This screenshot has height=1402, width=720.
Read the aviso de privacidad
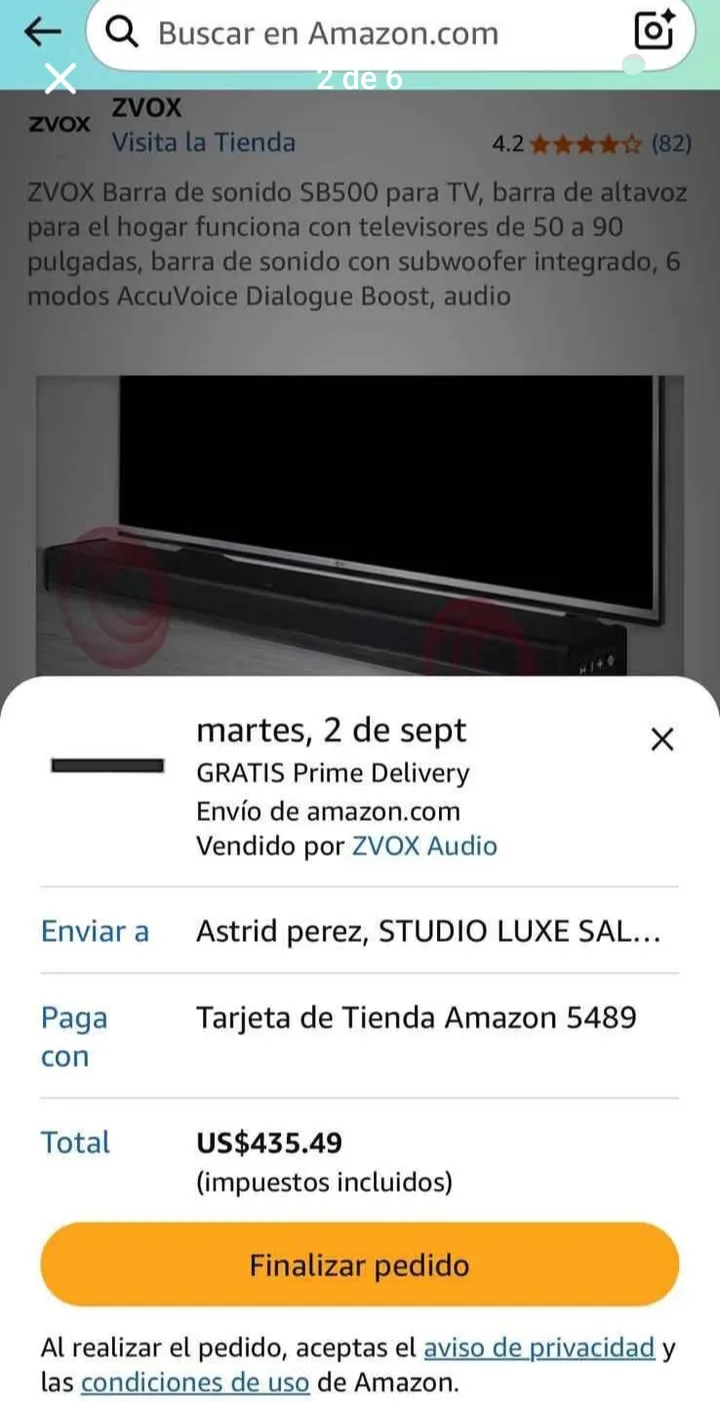coord(539,1347)
